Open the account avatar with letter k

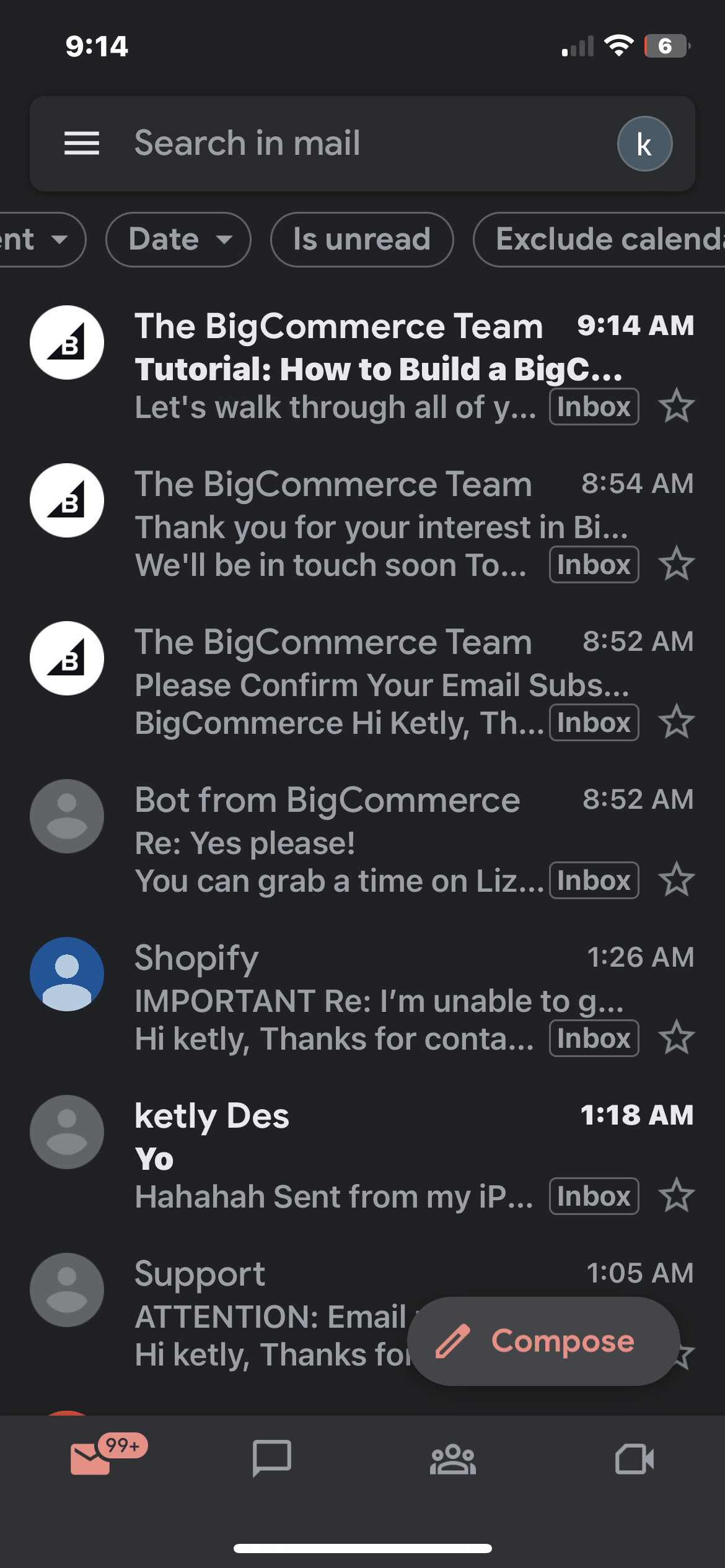tap(644, 144)
